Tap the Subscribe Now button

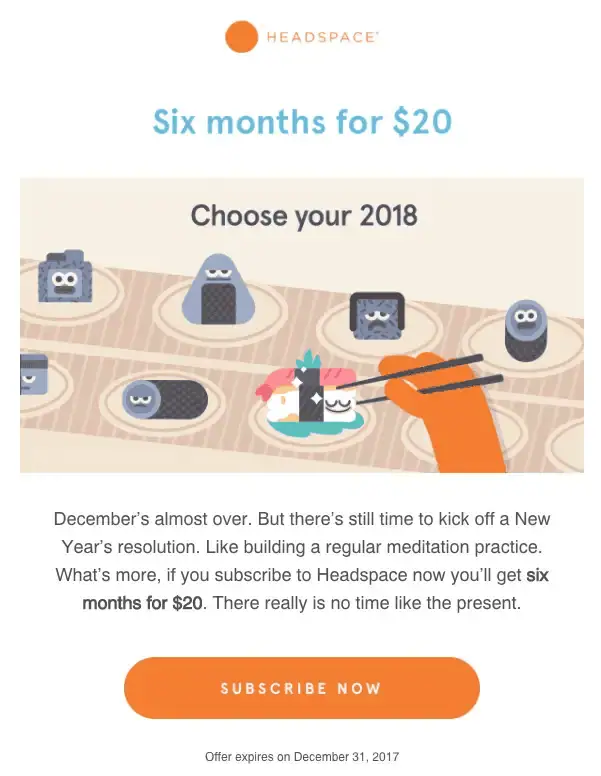coord(301,688)
